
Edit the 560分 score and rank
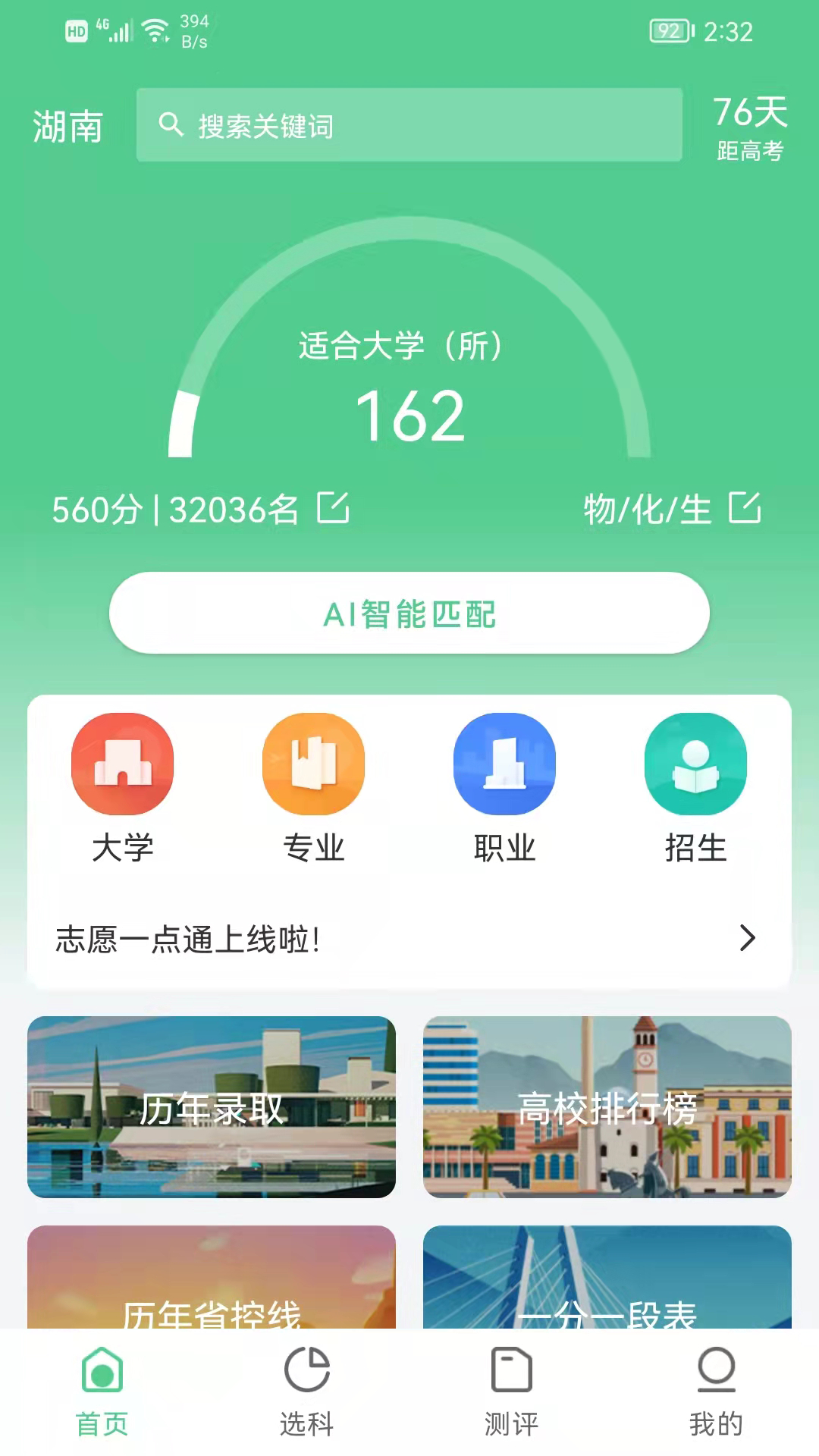click(x=201, y=508)
